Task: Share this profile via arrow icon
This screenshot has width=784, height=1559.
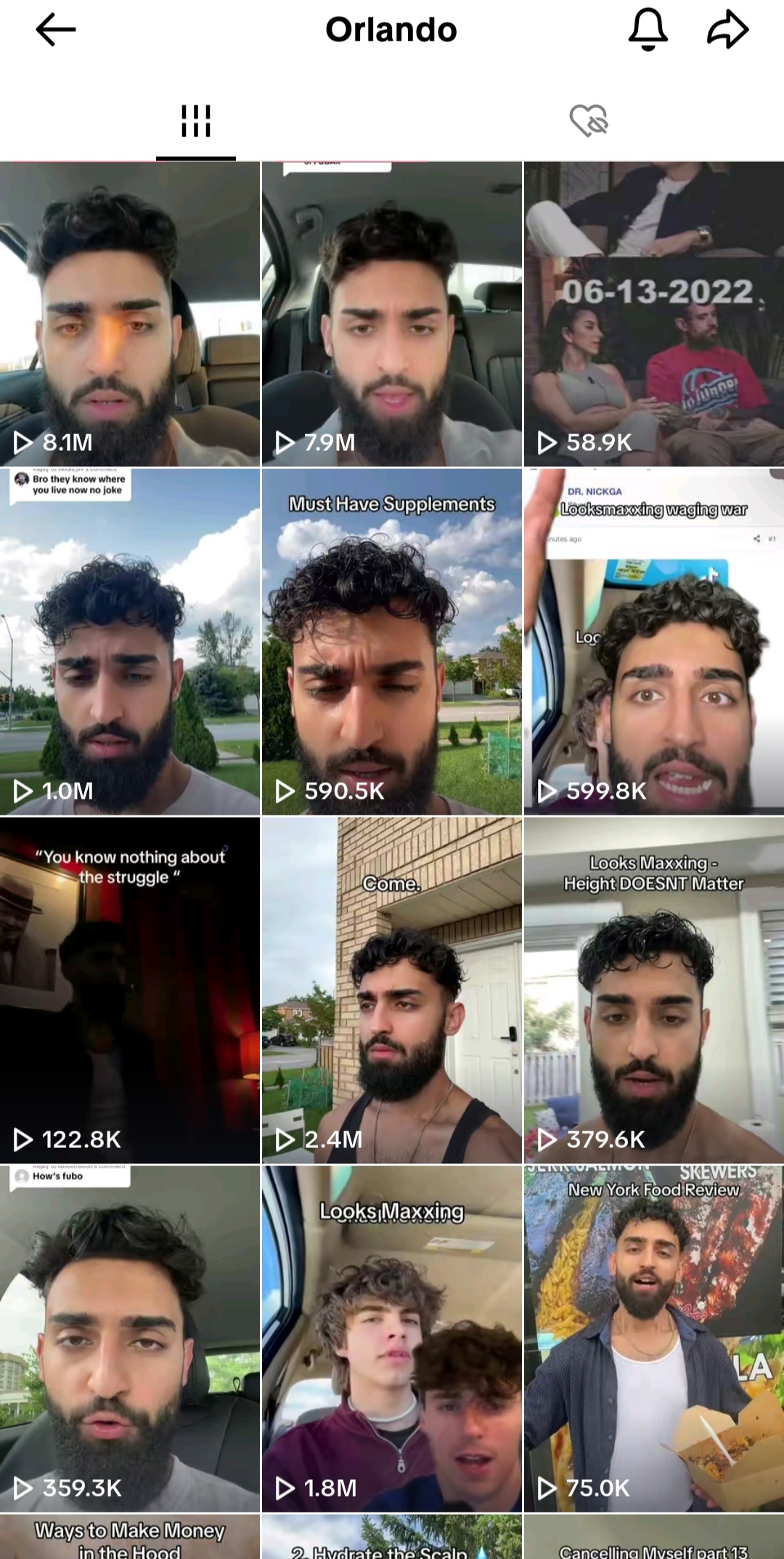Action: click(x=727, y=30)
